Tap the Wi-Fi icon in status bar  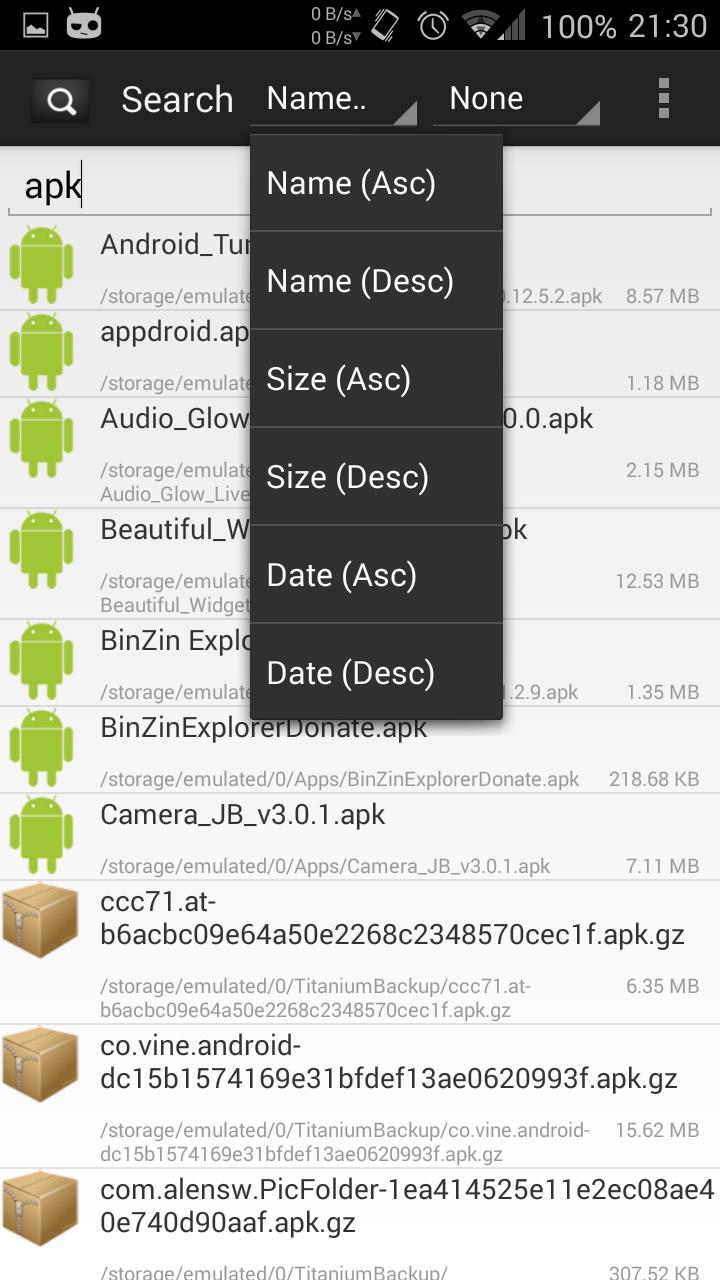click(x=482, y=27)
